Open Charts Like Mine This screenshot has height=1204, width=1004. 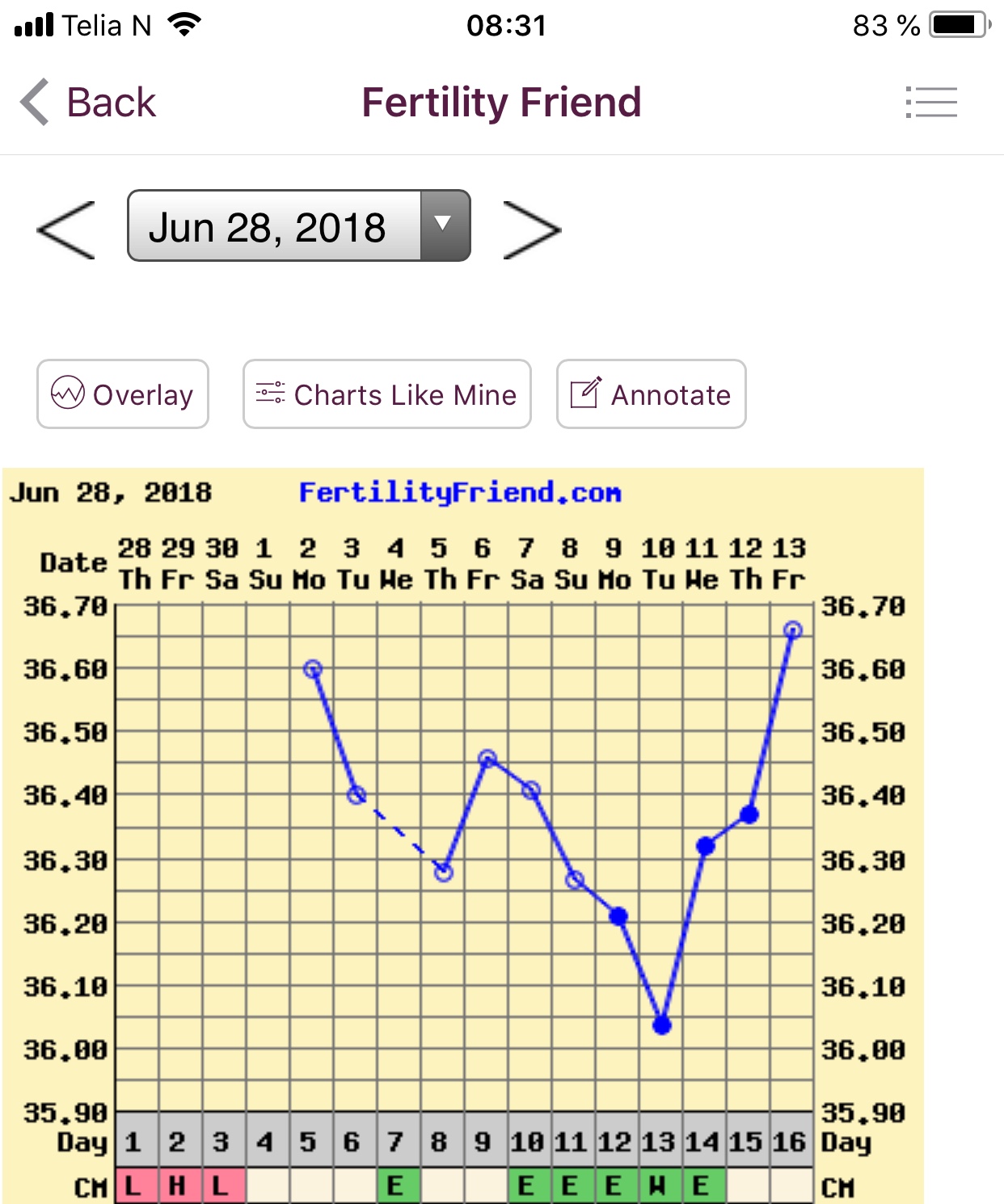(x=386, y=394)
